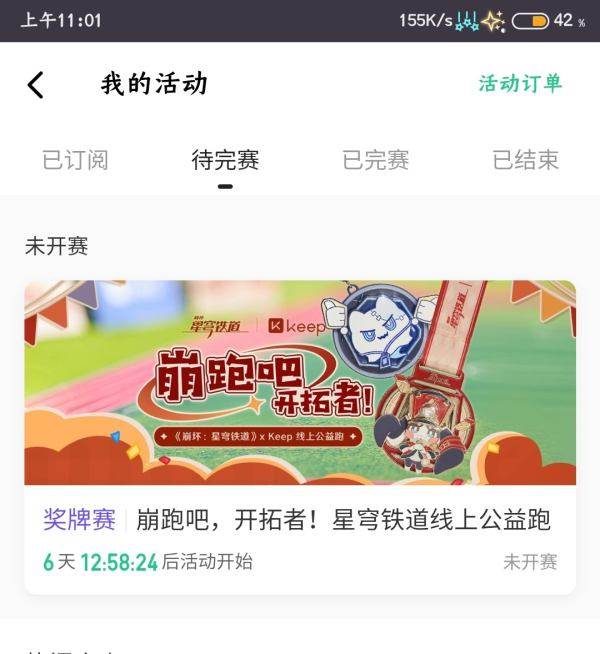Open the 已结束 tab
This screenshot has height=654, width=600.
pyautogui.click(x=525, y=160)
